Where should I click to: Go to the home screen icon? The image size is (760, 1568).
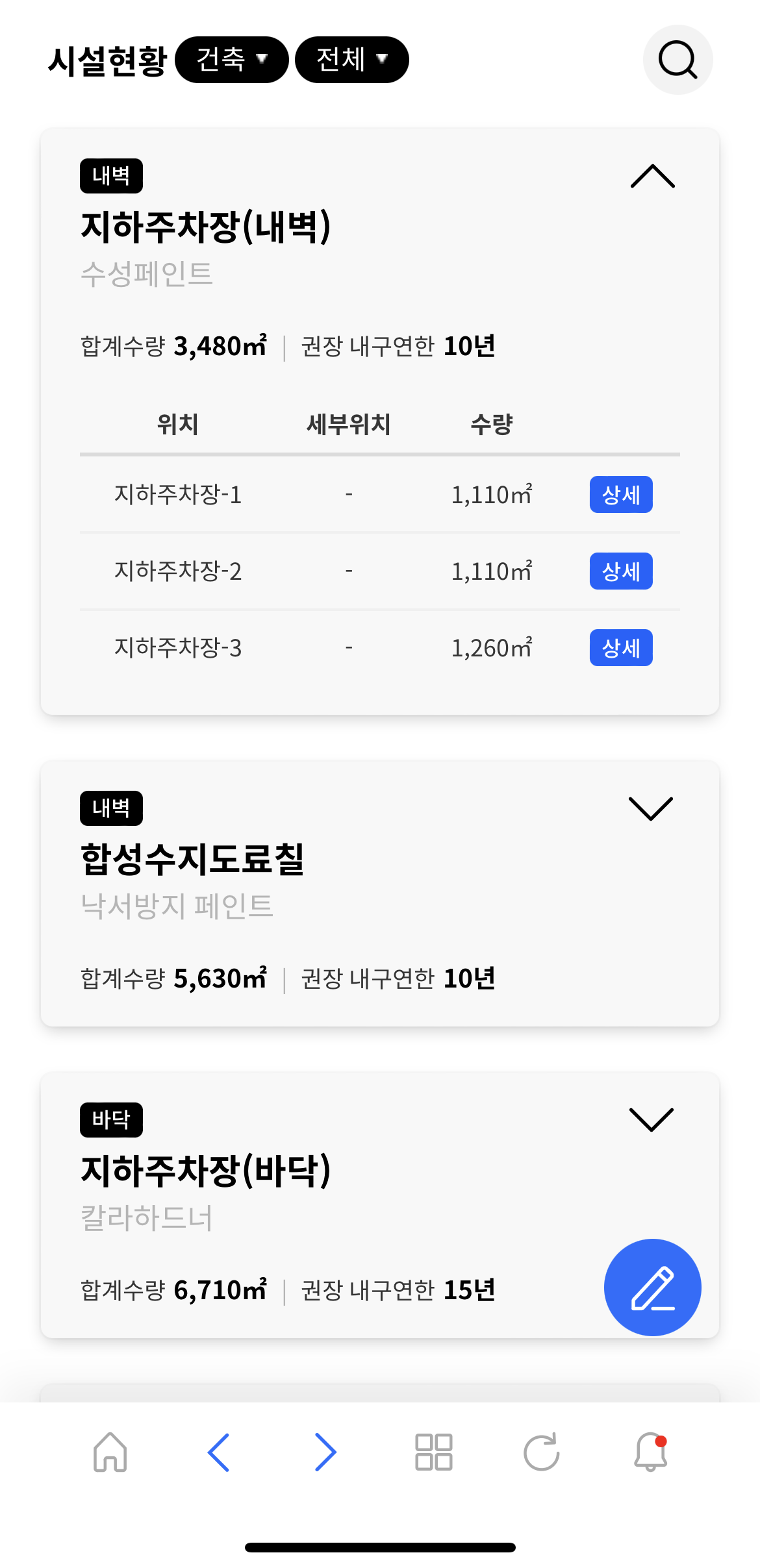110,1452
